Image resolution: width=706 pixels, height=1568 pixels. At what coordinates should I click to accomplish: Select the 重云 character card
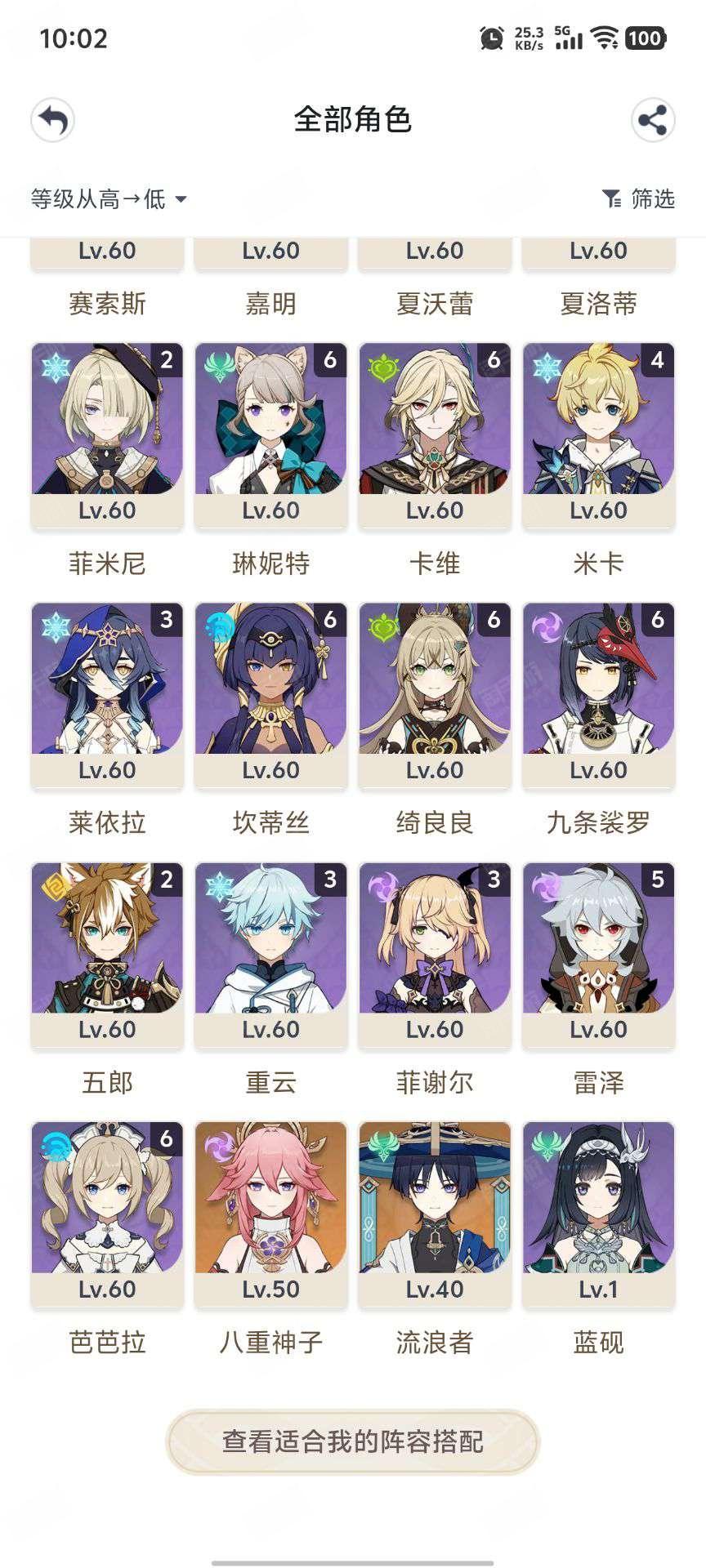[x=270, y=955]
